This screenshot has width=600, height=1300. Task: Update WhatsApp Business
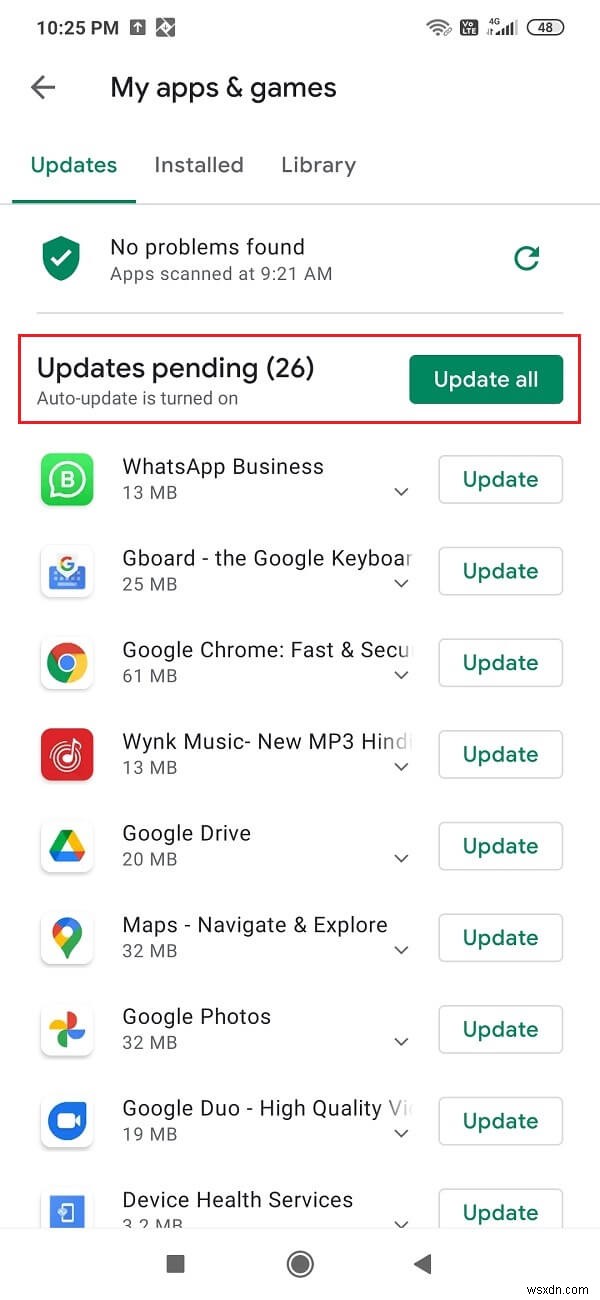[500, 480]
